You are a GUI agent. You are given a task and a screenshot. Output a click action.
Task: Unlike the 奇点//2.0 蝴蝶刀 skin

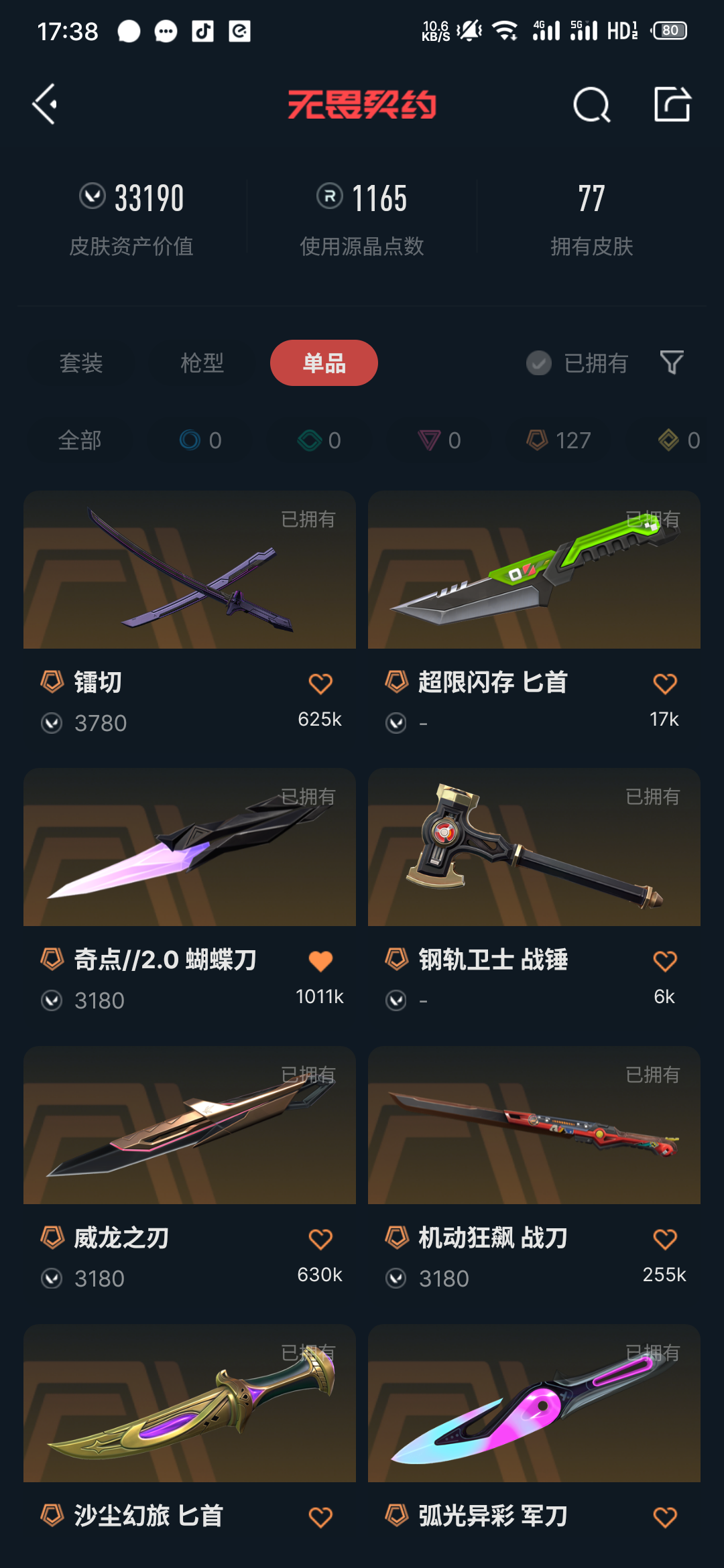(320, 961)
